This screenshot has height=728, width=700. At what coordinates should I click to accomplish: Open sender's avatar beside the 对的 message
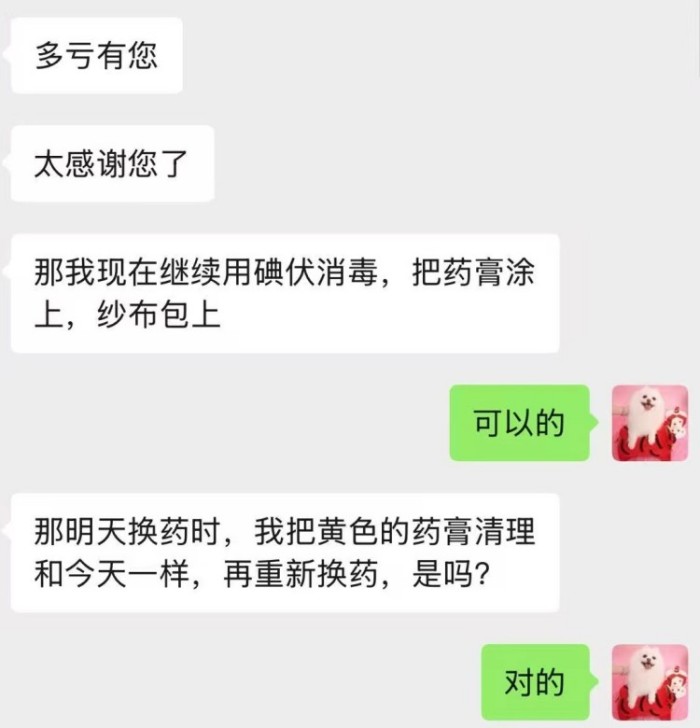(650, 682)
